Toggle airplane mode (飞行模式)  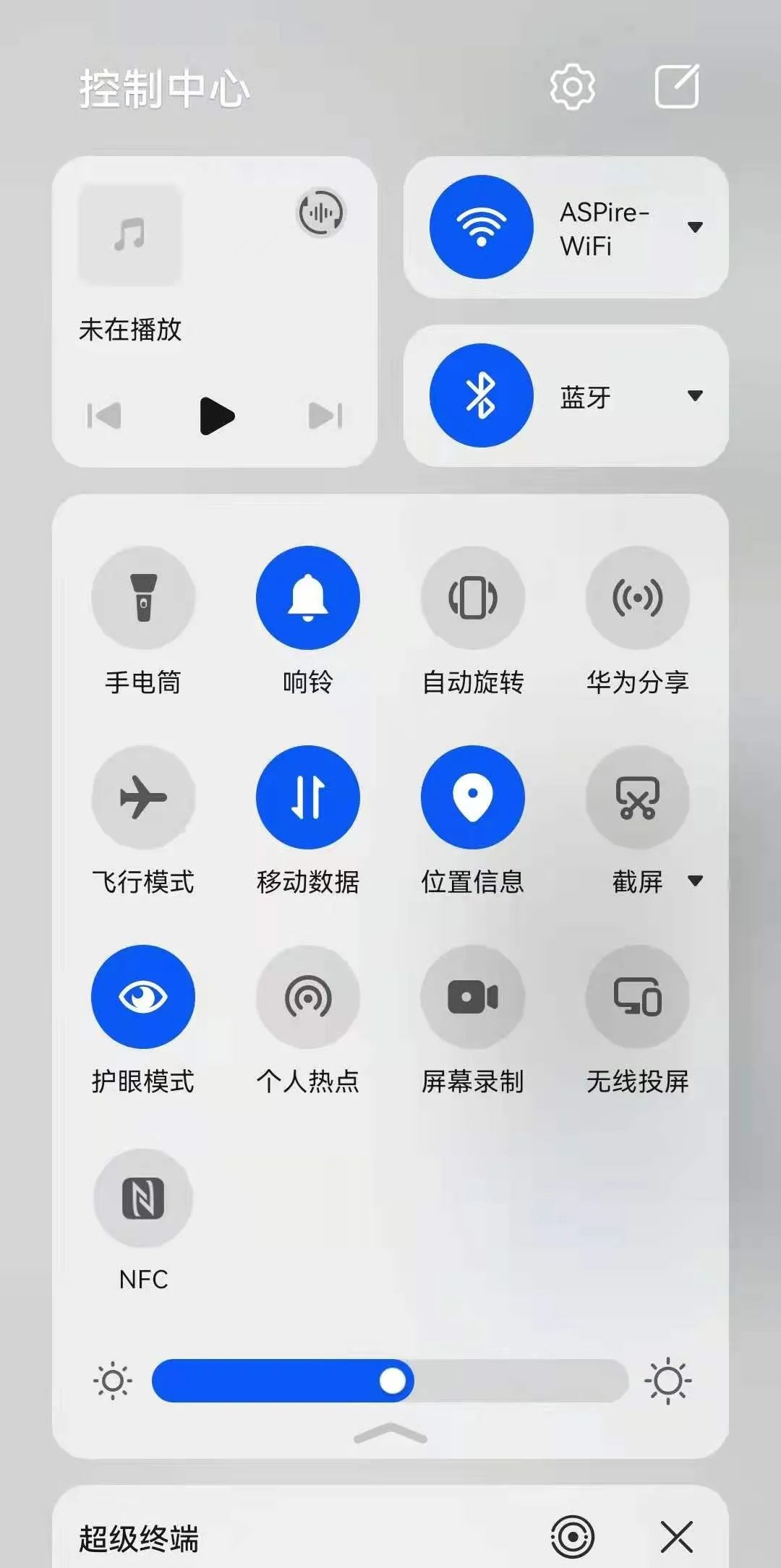(x=142, y=797)
